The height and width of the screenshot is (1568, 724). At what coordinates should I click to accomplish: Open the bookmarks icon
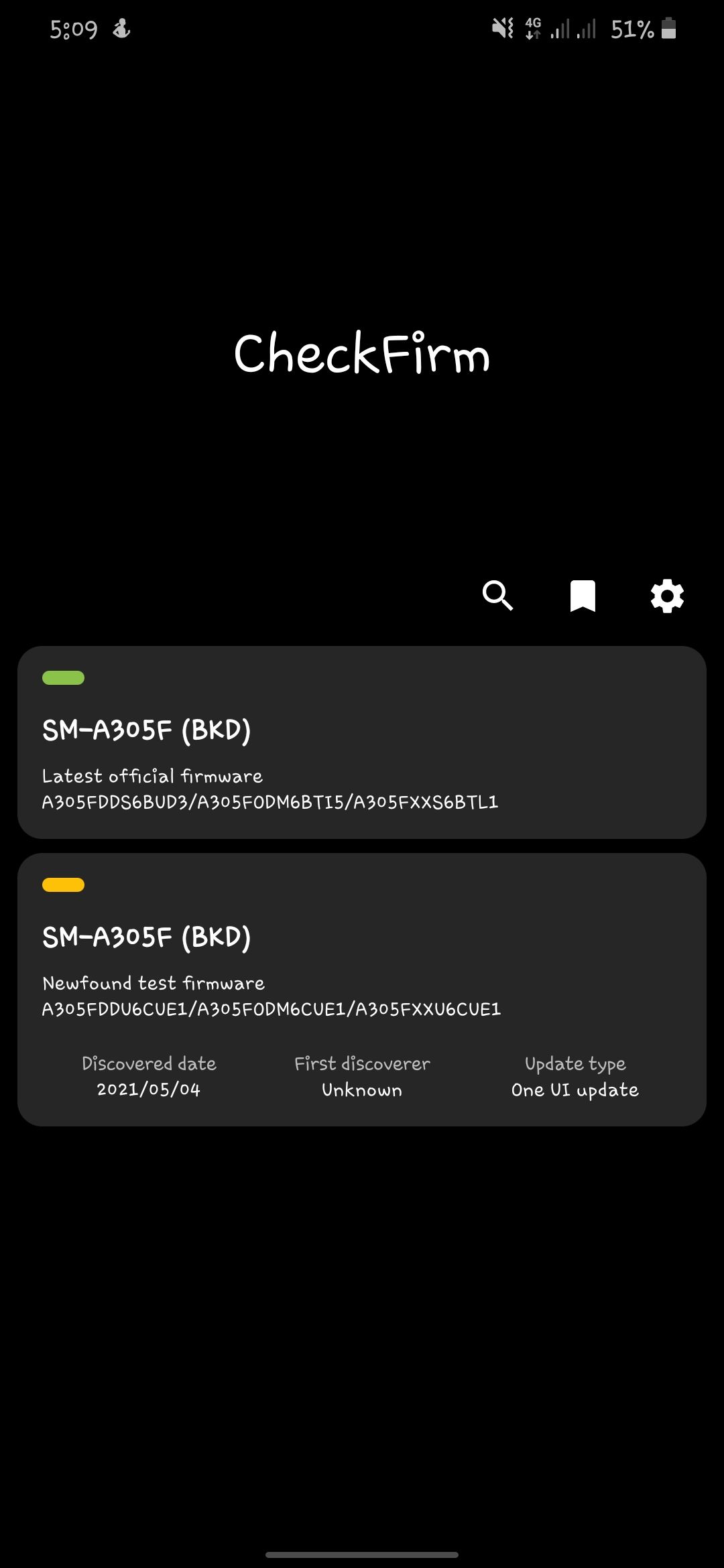point(583,596)
